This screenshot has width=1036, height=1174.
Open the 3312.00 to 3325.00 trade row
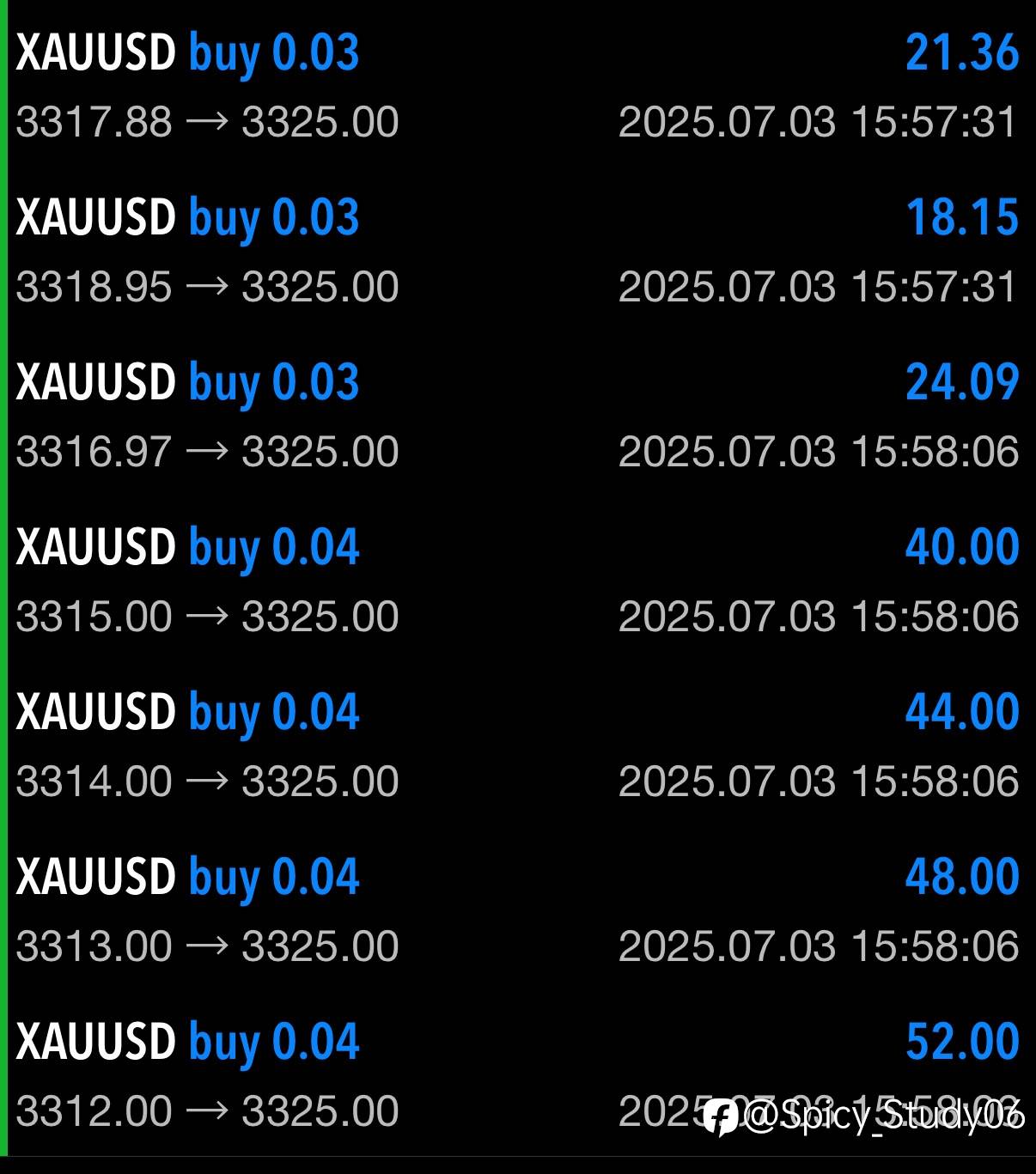517,1075
